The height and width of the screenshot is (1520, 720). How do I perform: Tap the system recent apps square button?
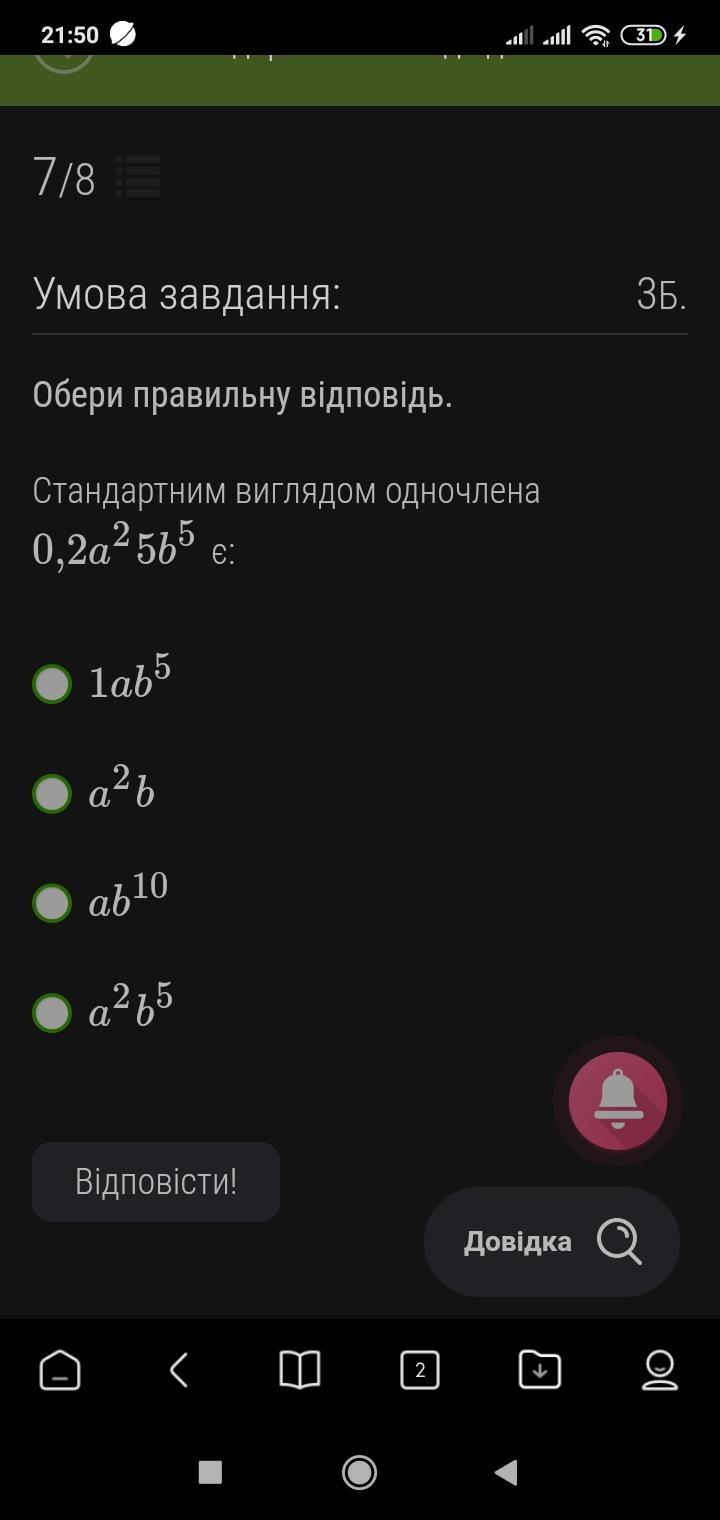click(210, 1472)
